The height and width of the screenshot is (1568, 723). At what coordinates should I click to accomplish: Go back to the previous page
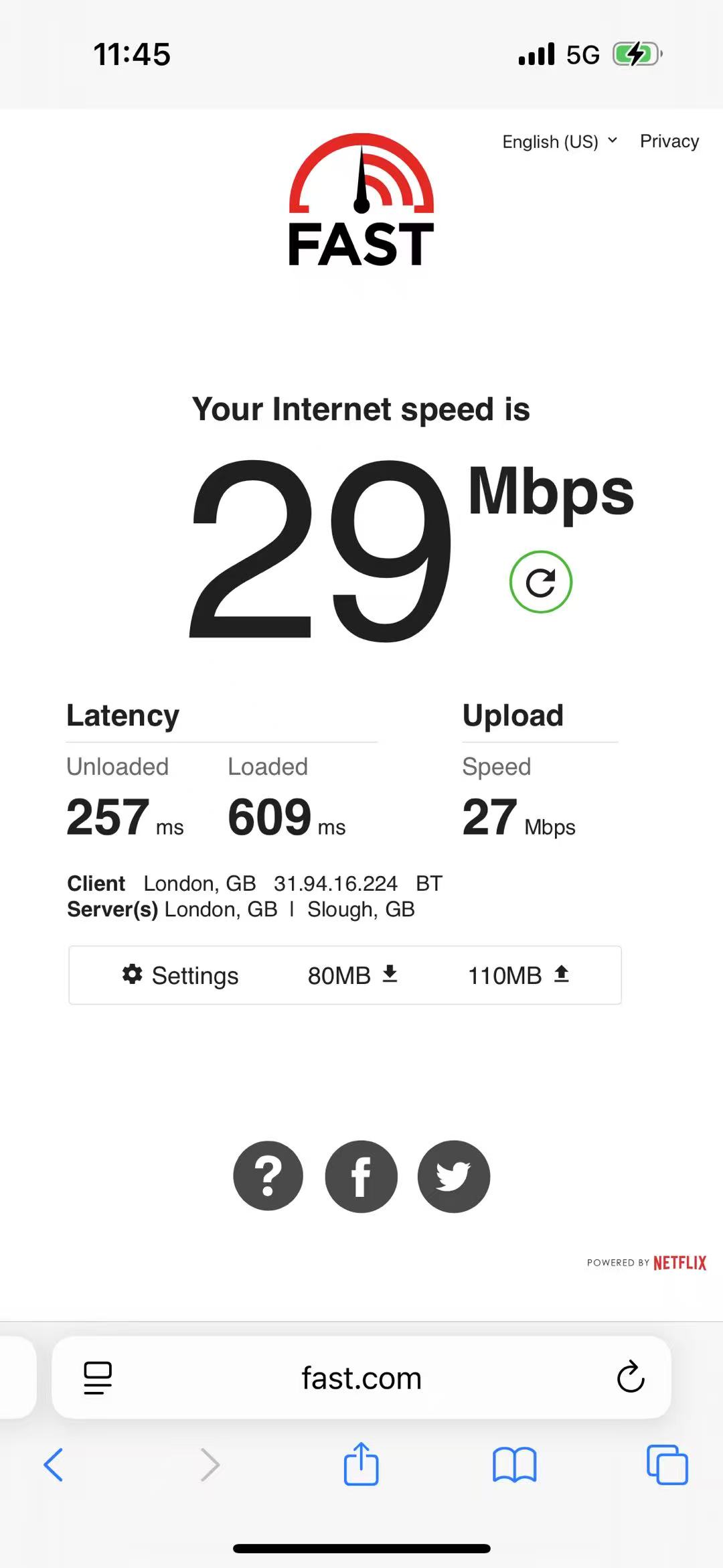(x=54, y=1464)
